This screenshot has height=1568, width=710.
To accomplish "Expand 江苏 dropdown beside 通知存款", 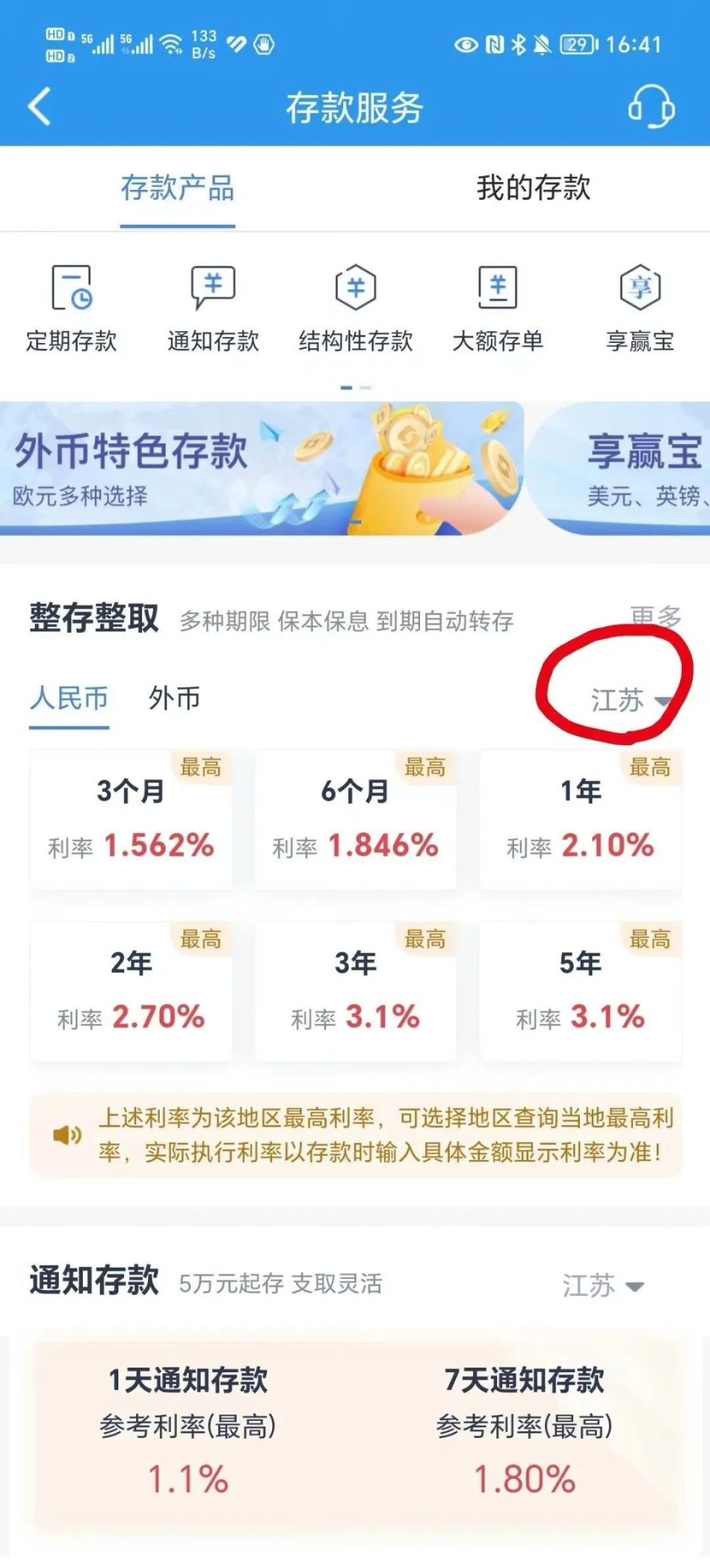I will [602, 1286].
